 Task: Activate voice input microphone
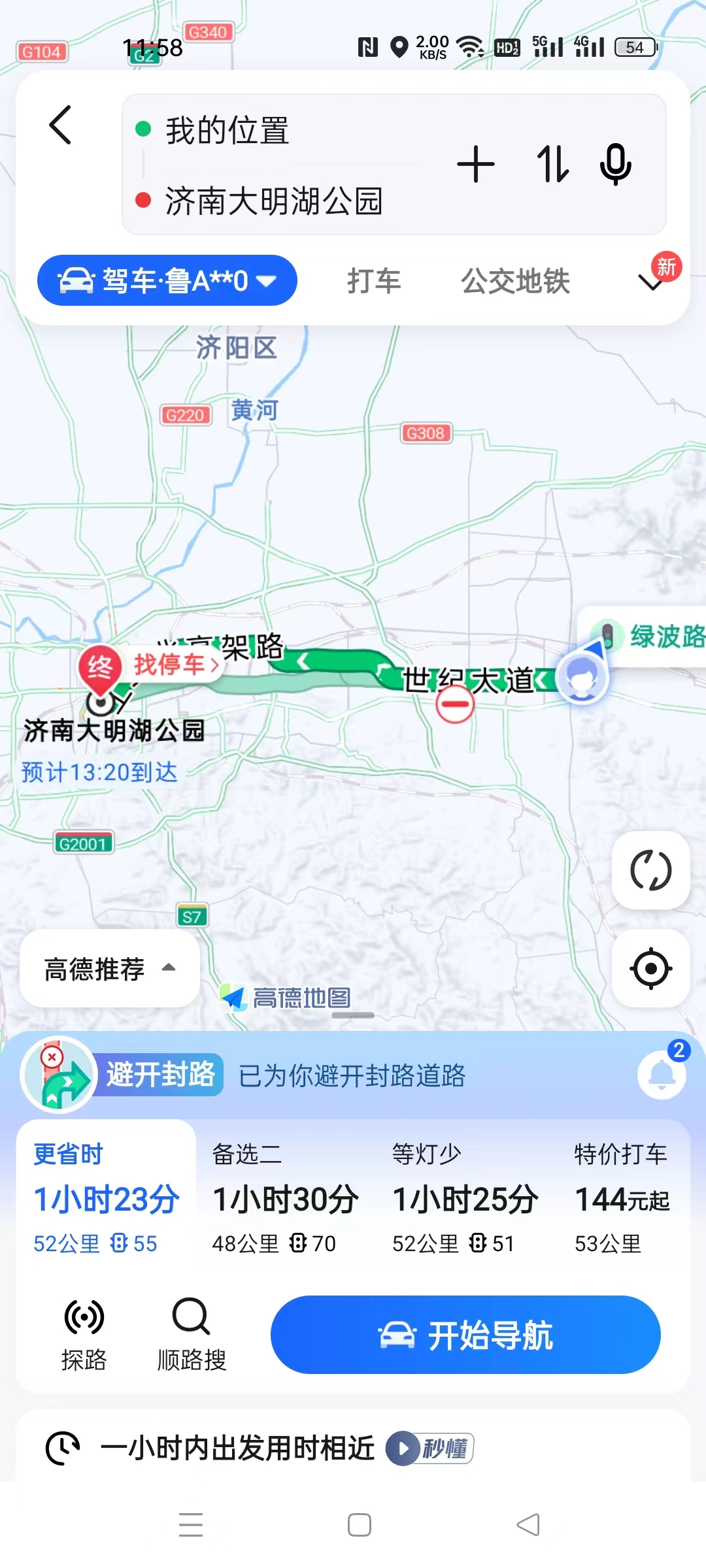[x=615, y=164]
